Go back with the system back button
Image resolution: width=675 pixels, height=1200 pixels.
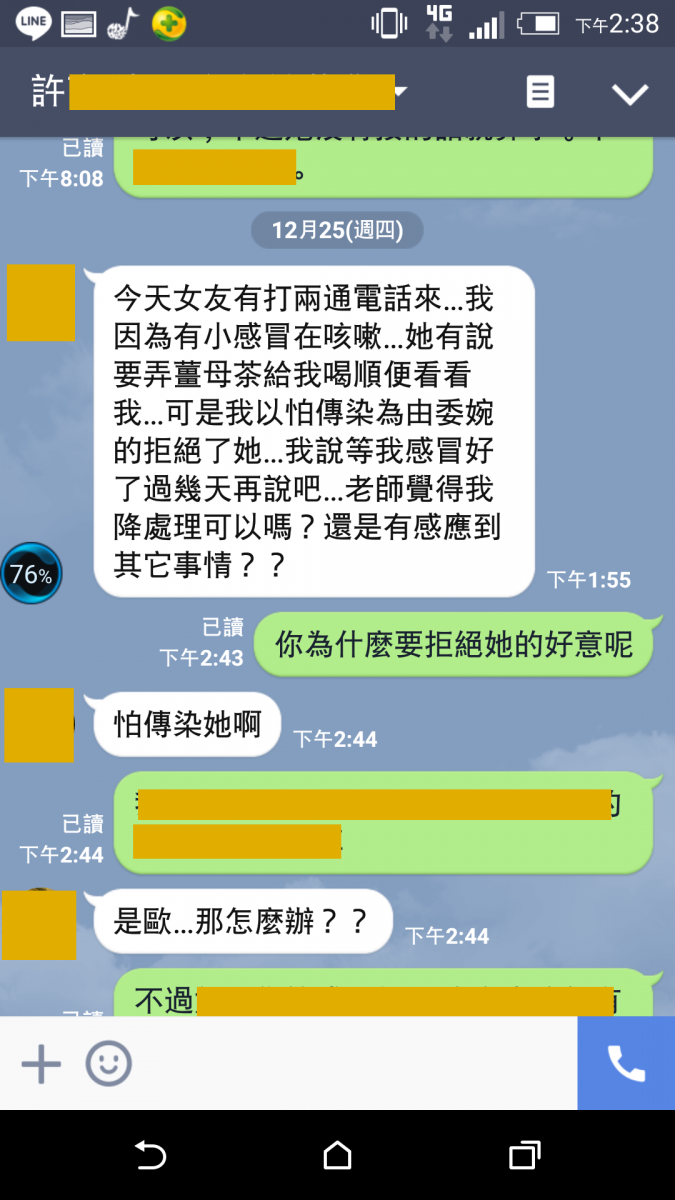150,1156
